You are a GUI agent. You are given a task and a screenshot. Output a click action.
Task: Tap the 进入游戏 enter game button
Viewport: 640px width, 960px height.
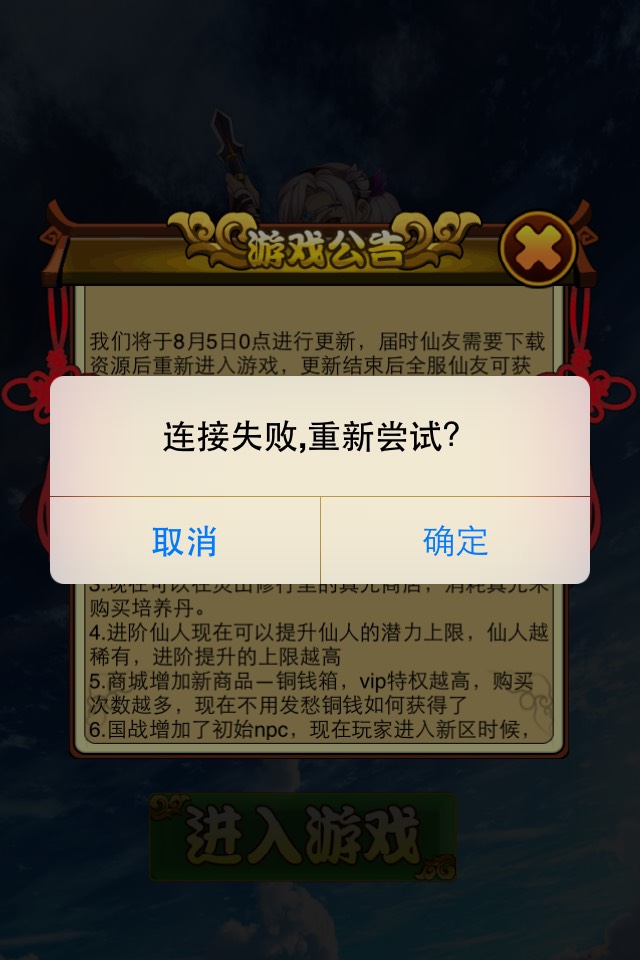(x=303, y=836)
